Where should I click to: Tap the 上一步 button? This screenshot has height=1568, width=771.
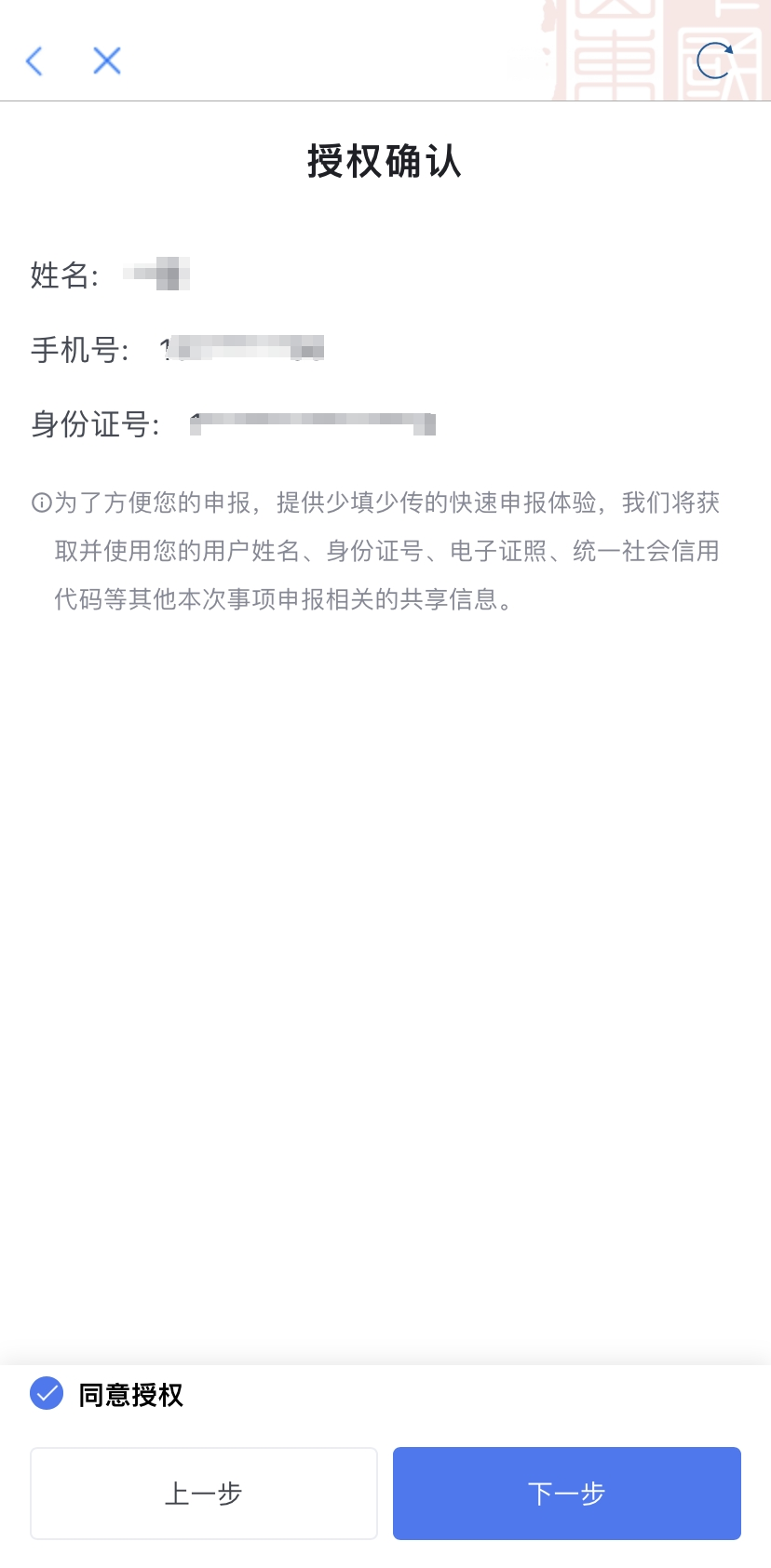pyautogui.click(x=204, y=1494)
